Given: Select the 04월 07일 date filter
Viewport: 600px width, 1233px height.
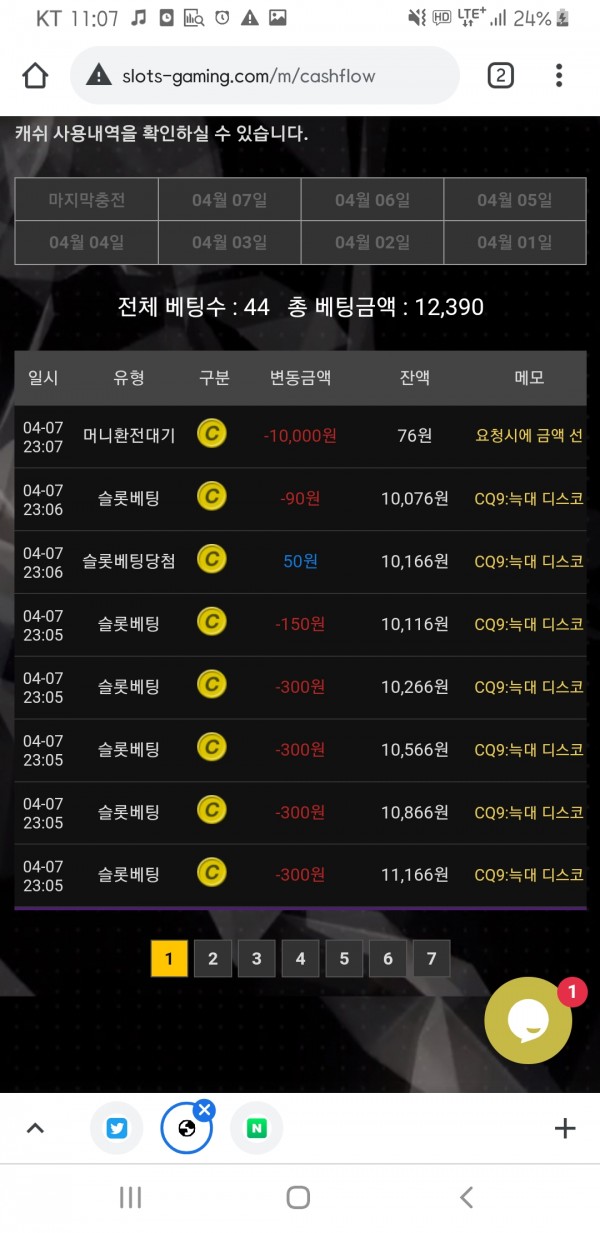Looking at the screenshot, I should point(229,200).
